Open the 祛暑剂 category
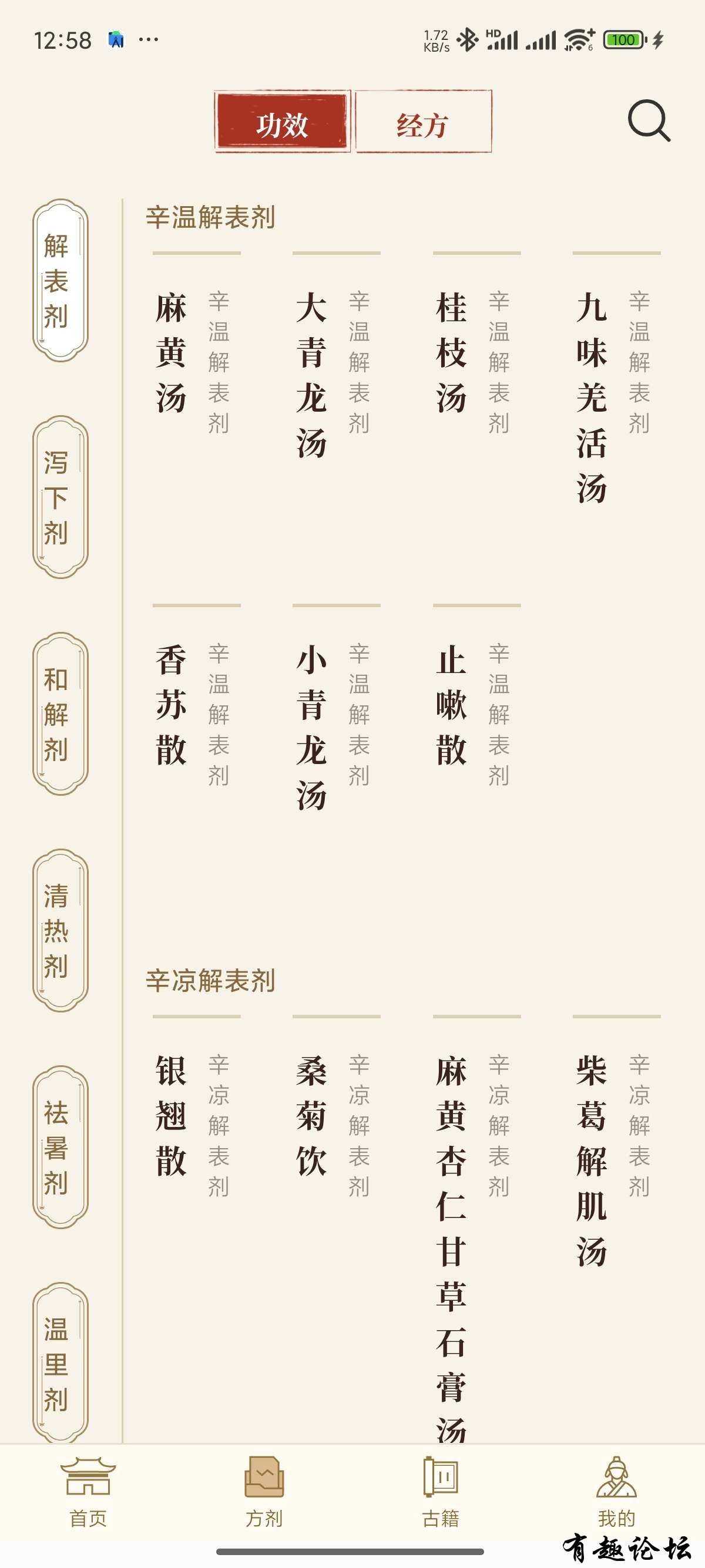The image size is (705, 1568). pyautogui.click(x=60, y=1147)
